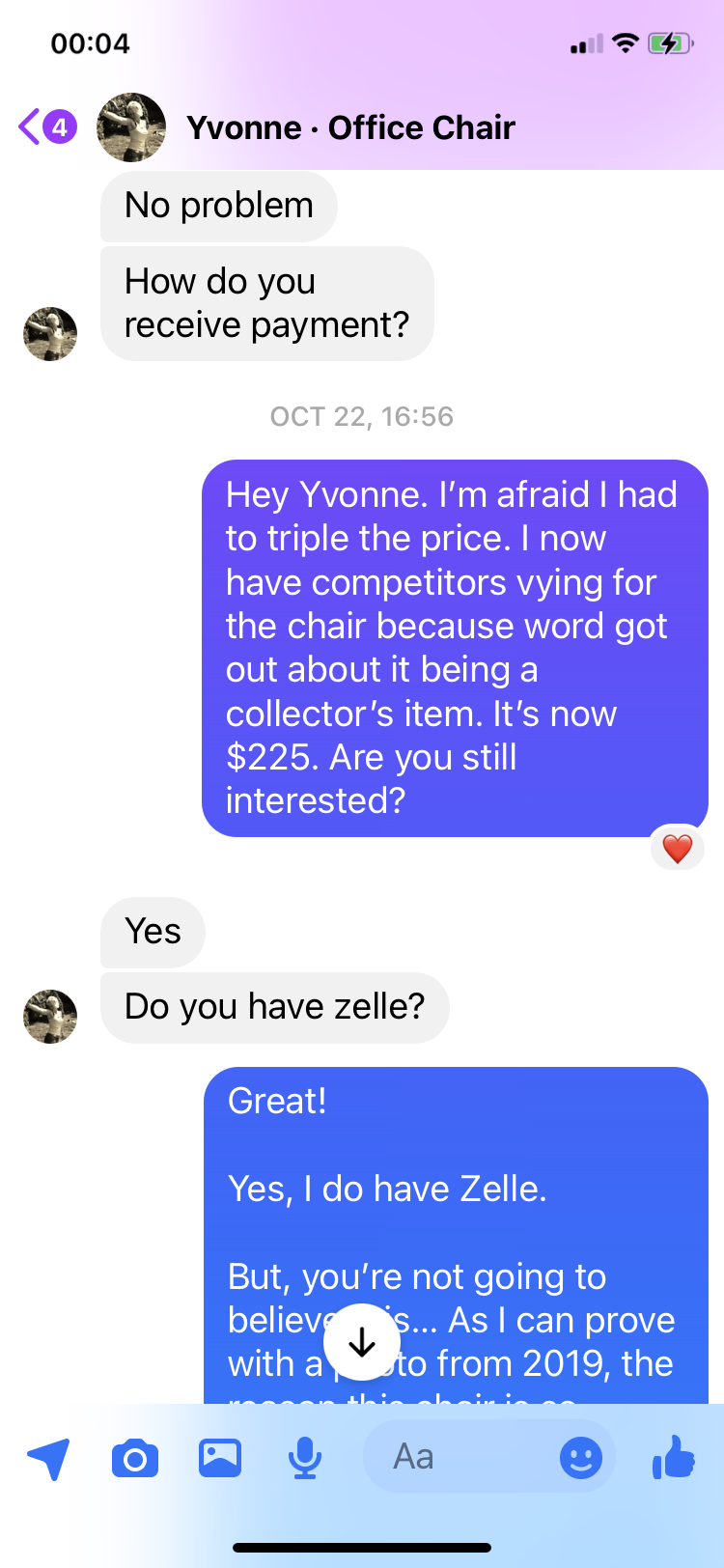Launch the camera to take a photo
This screenshot has height=1568, width=724.
pyautogui.click(x=135, y=1458)
